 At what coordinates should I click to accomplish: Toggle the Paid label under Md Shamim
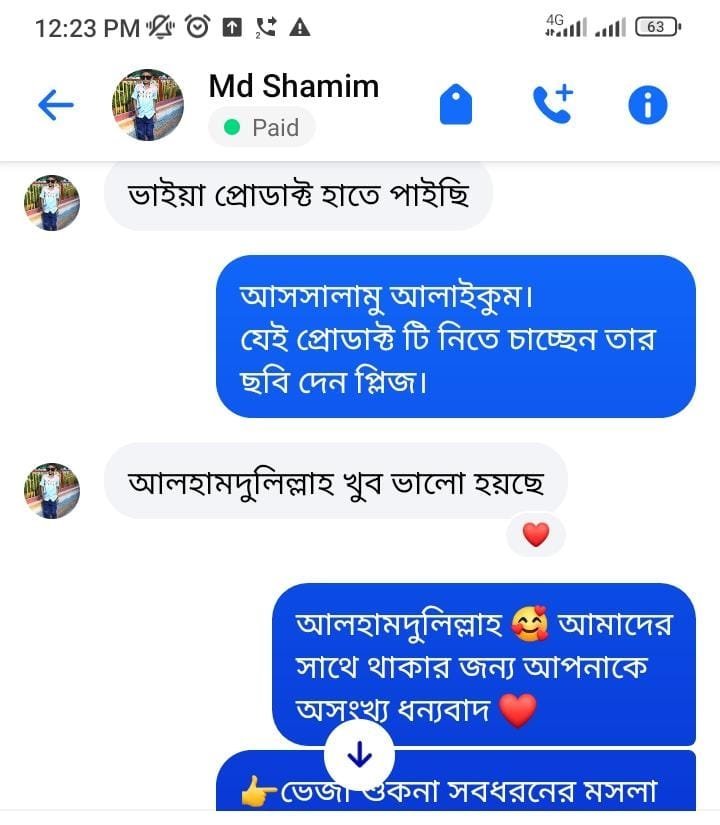pos(262,128)
